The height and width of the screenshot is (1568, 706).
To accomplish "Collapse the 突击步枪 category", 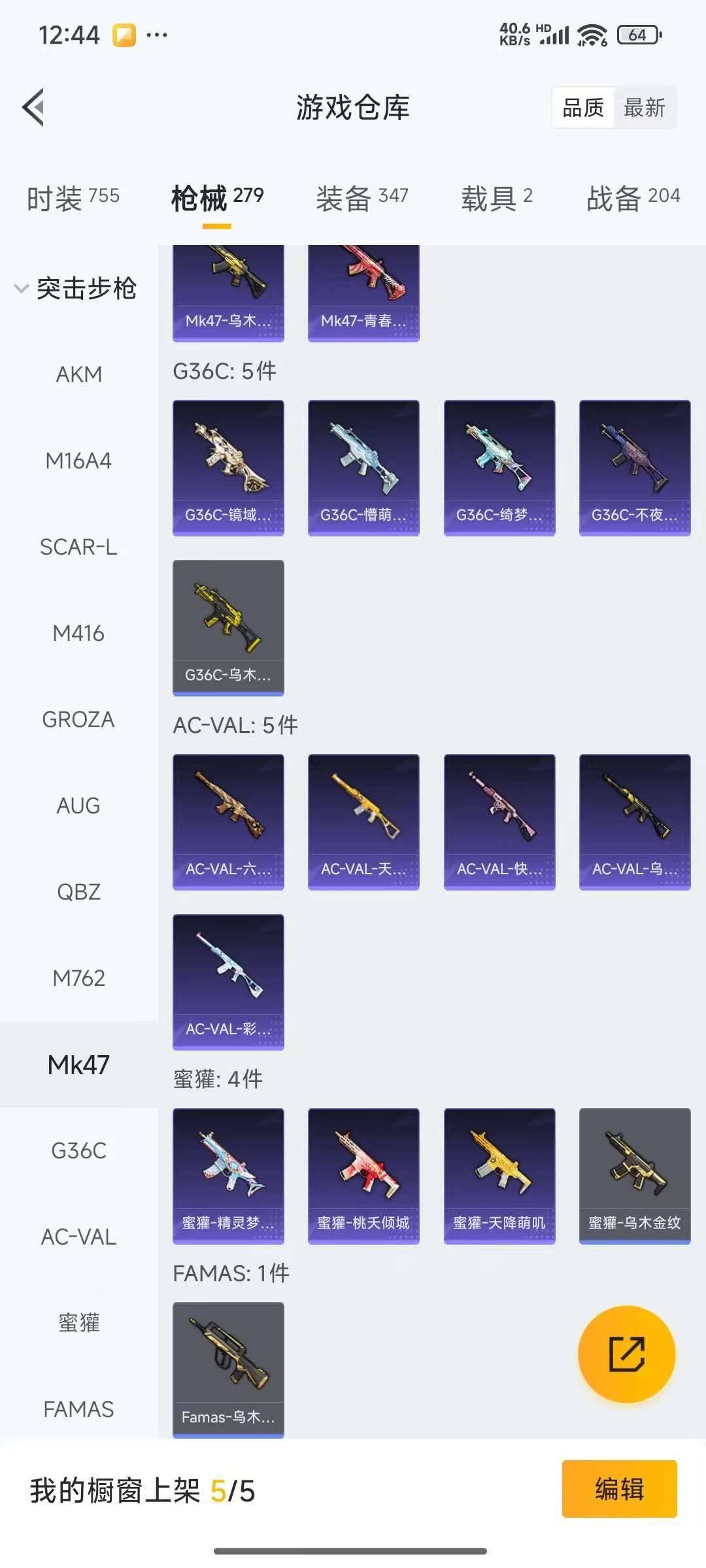I will (75, 288).
